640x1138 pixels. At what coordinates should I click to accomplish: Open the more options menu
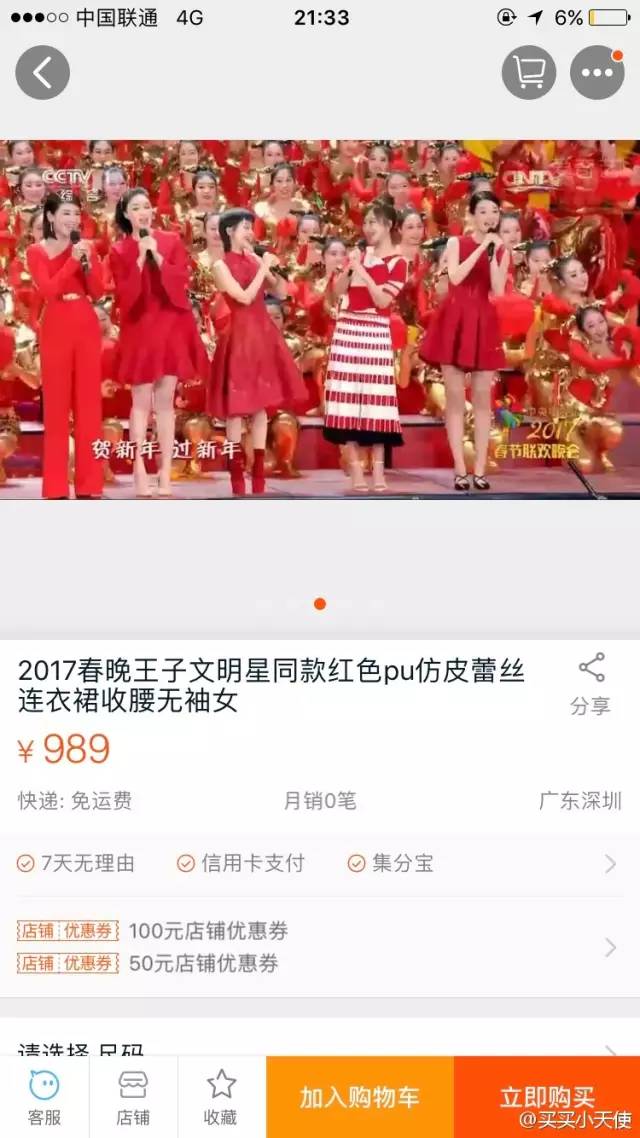tap(597, 73)
